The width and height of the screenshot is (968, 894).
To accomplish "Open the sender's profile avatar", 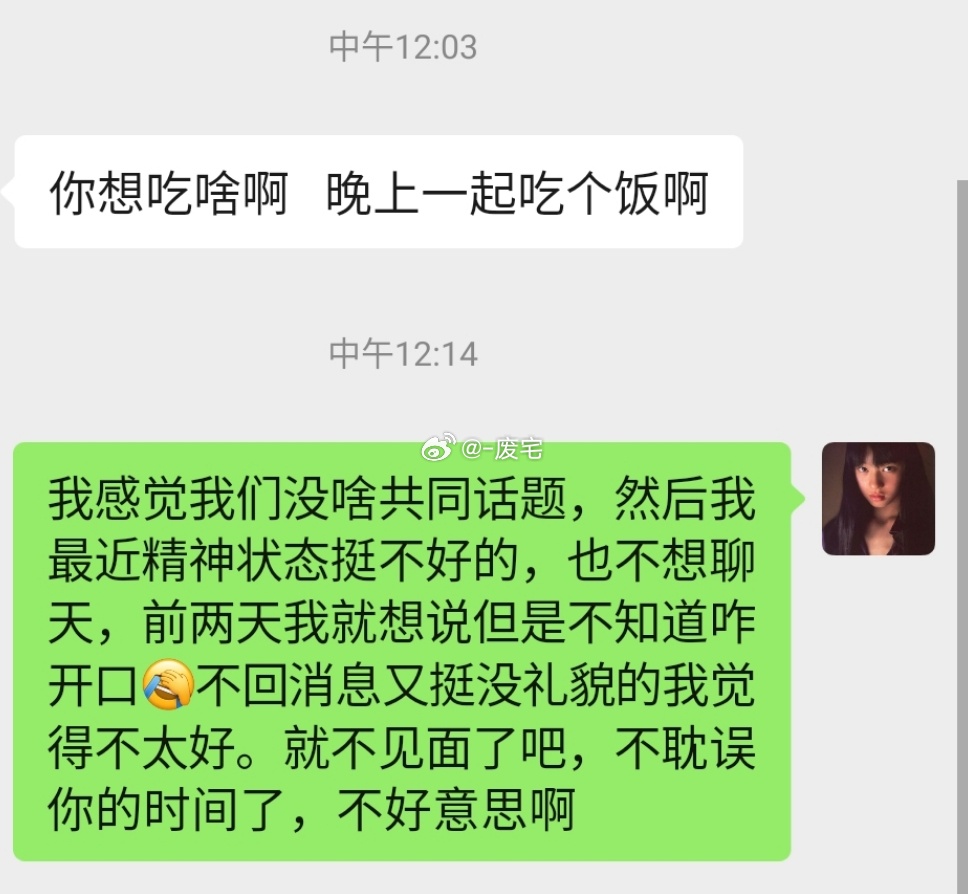I will pos(878,499).
